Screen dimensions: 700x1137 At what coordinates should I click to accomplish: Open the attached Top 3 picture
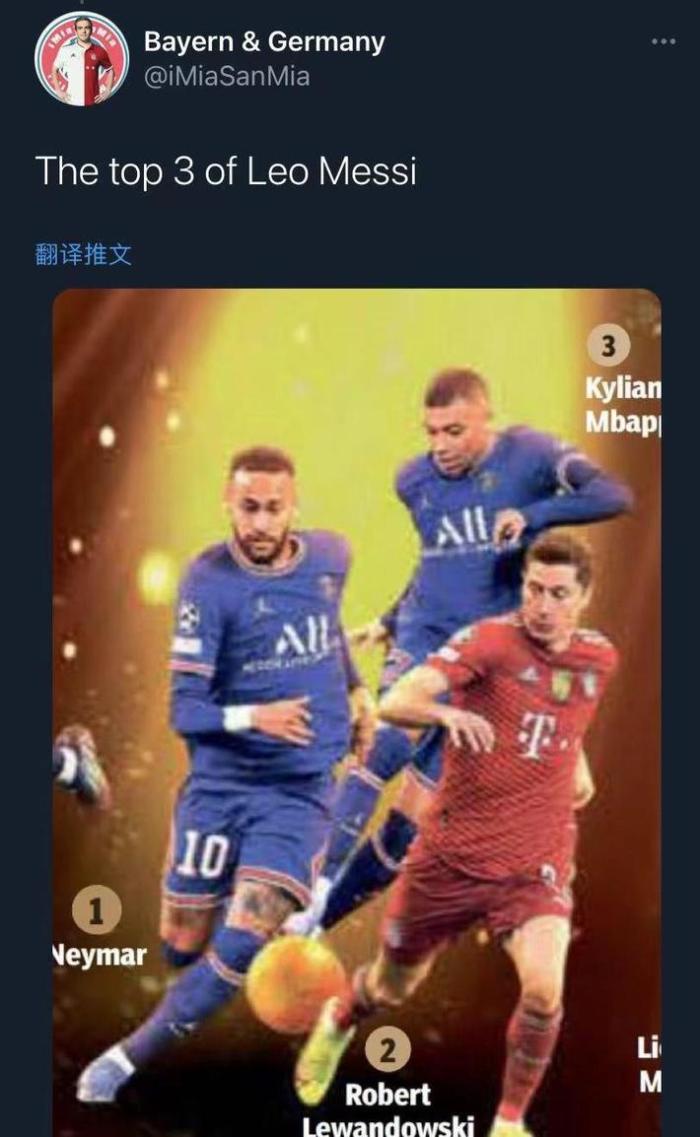356,712
